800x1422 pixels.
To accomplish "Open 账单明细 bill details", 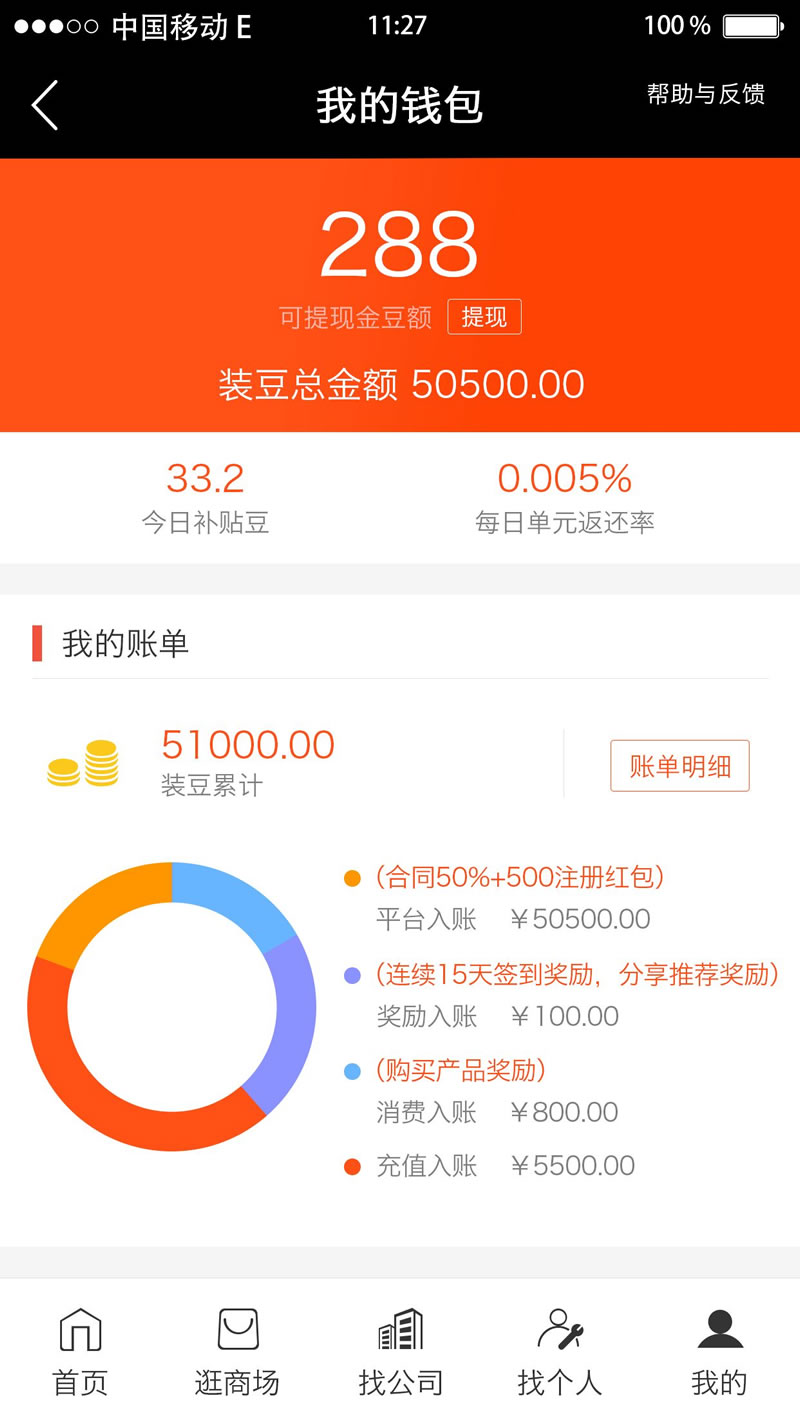I will click(679, 766).
